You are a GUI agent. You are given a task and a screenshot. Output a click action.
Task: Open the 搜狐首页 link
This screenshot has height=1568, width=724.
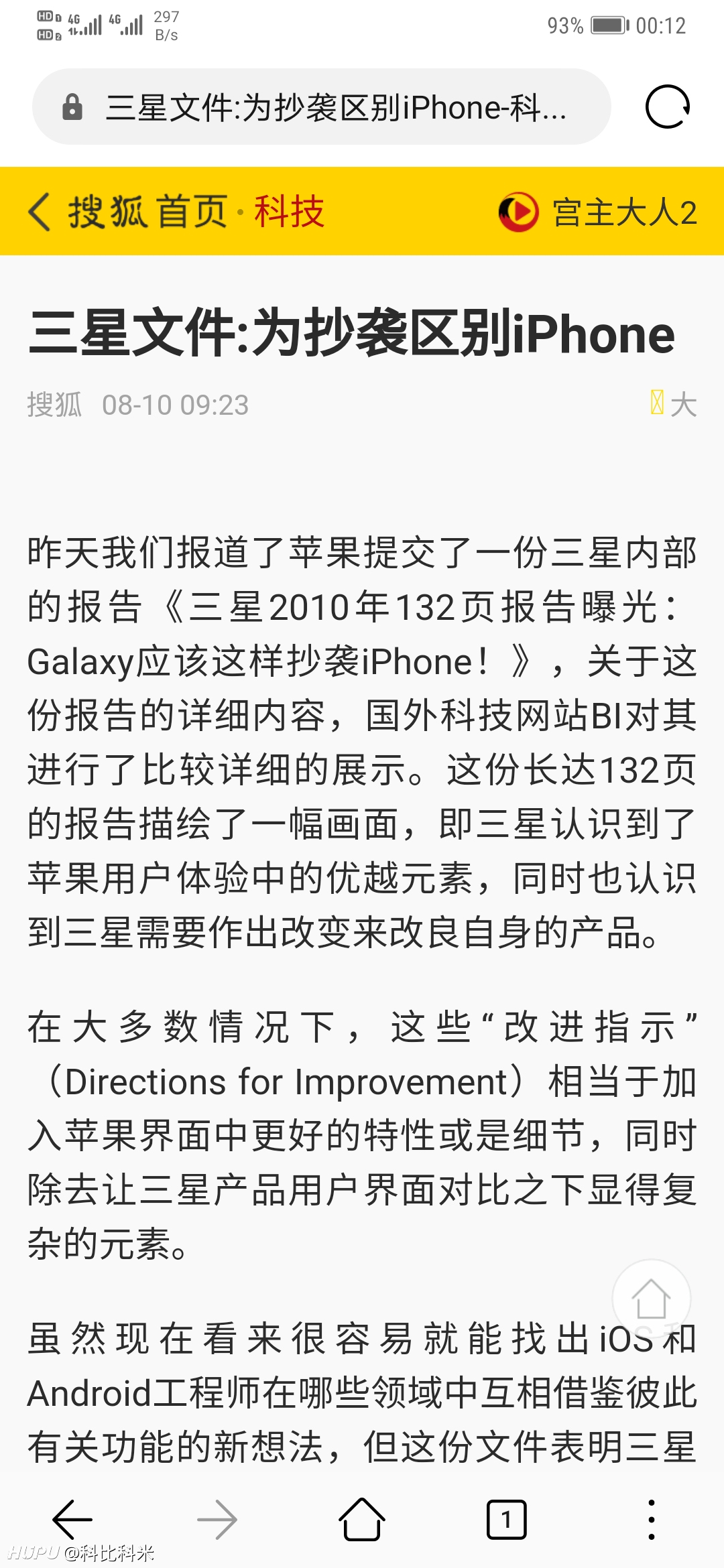coord(147,212)
